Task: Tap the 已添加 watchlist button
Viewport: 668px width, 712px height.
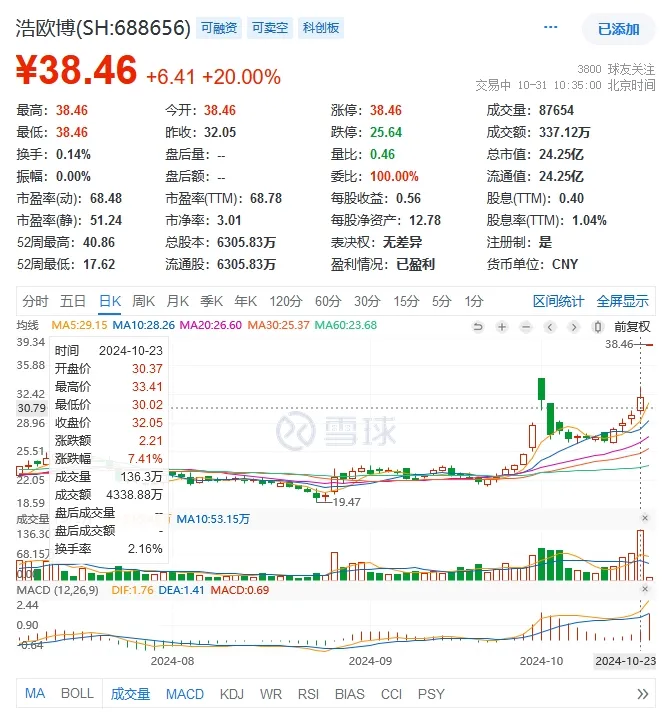Action: [x=619, y=29]
